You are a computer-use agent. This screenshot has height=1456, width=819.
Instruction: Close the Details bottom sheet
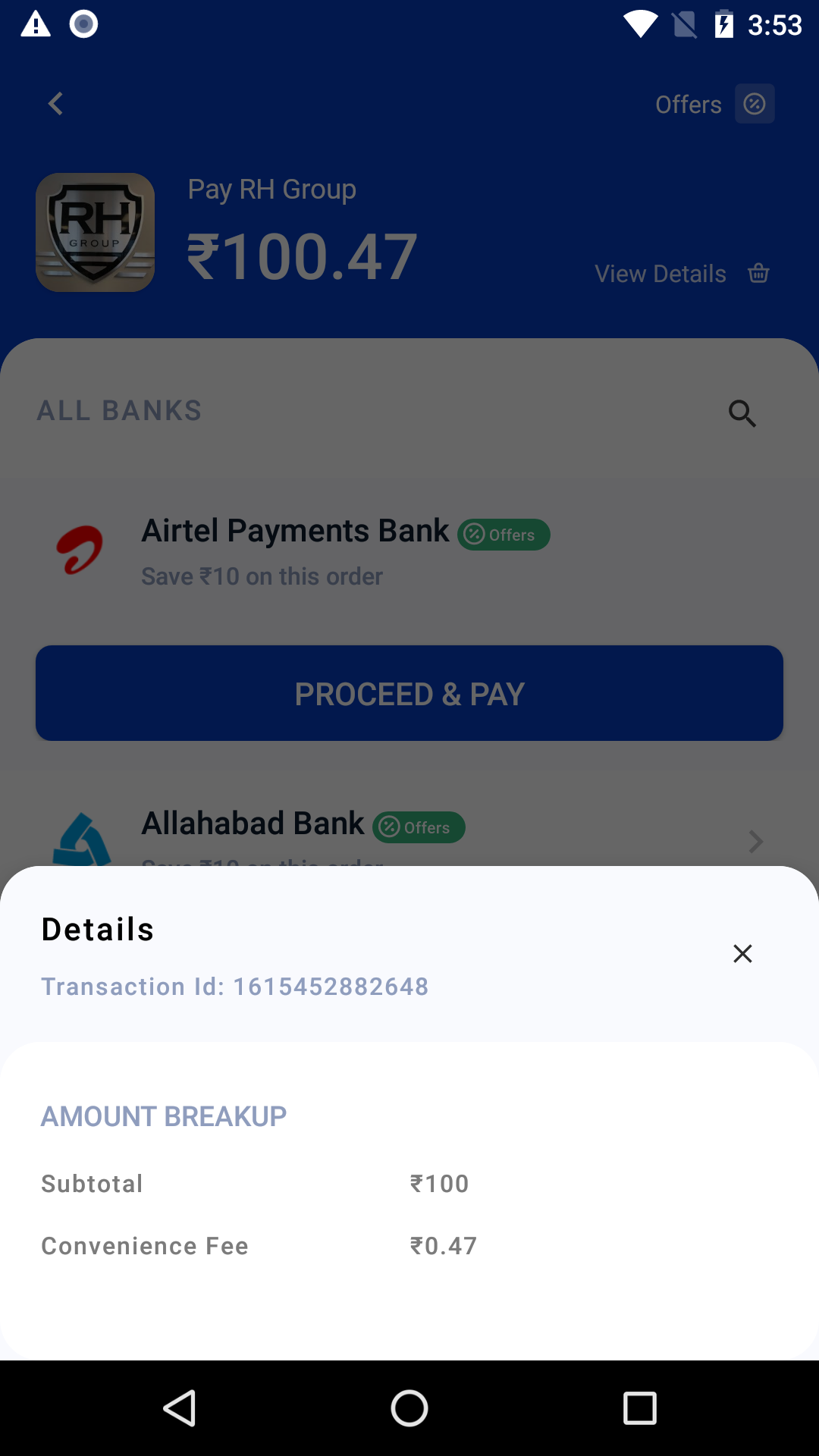(742, 953)
